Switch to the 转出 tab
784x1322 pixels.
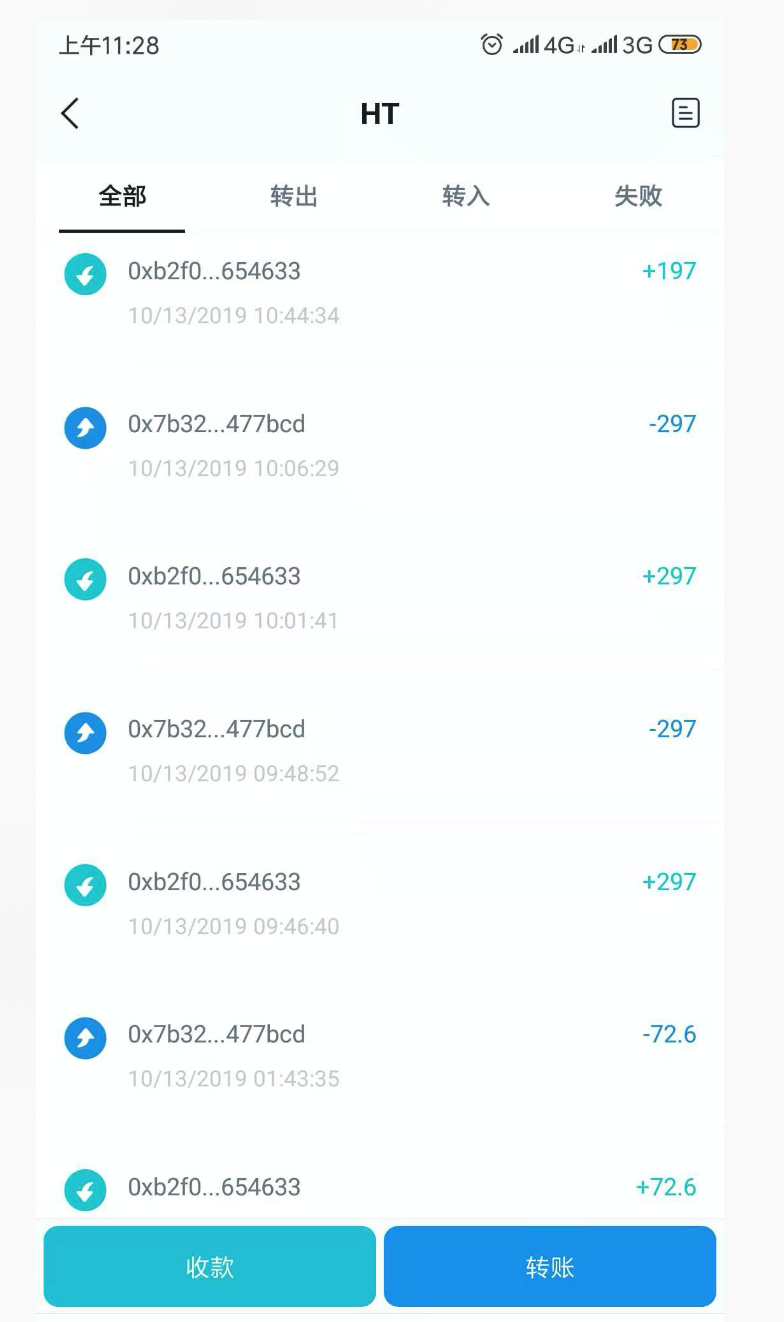pos(294,196)
